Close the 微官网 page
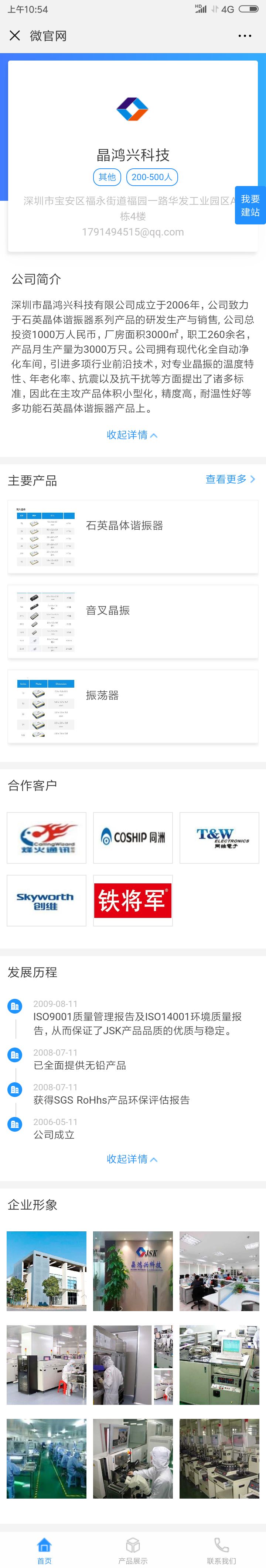266x1568 pixels. 15,36
